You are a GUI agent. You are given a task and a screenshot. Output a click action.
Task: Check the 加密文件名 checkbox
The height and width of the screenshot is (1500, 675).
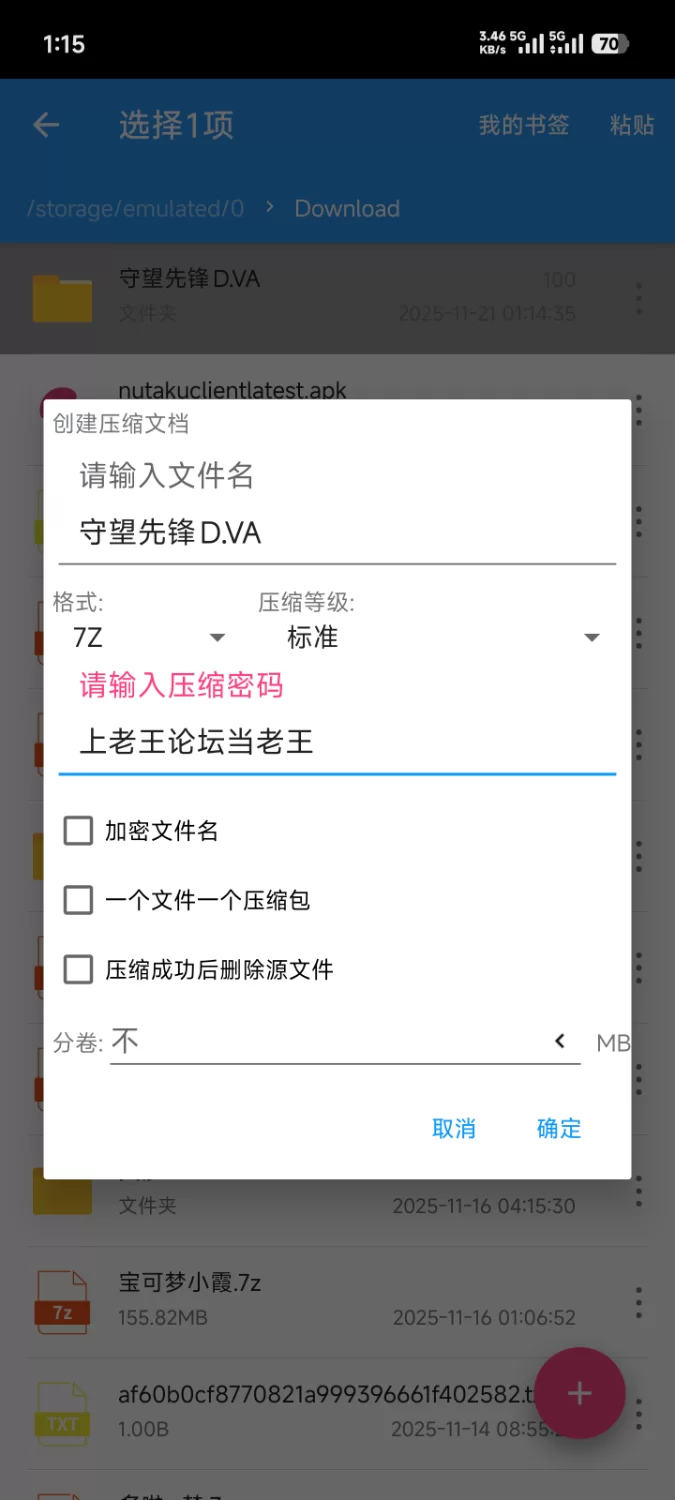pos(79,830)
